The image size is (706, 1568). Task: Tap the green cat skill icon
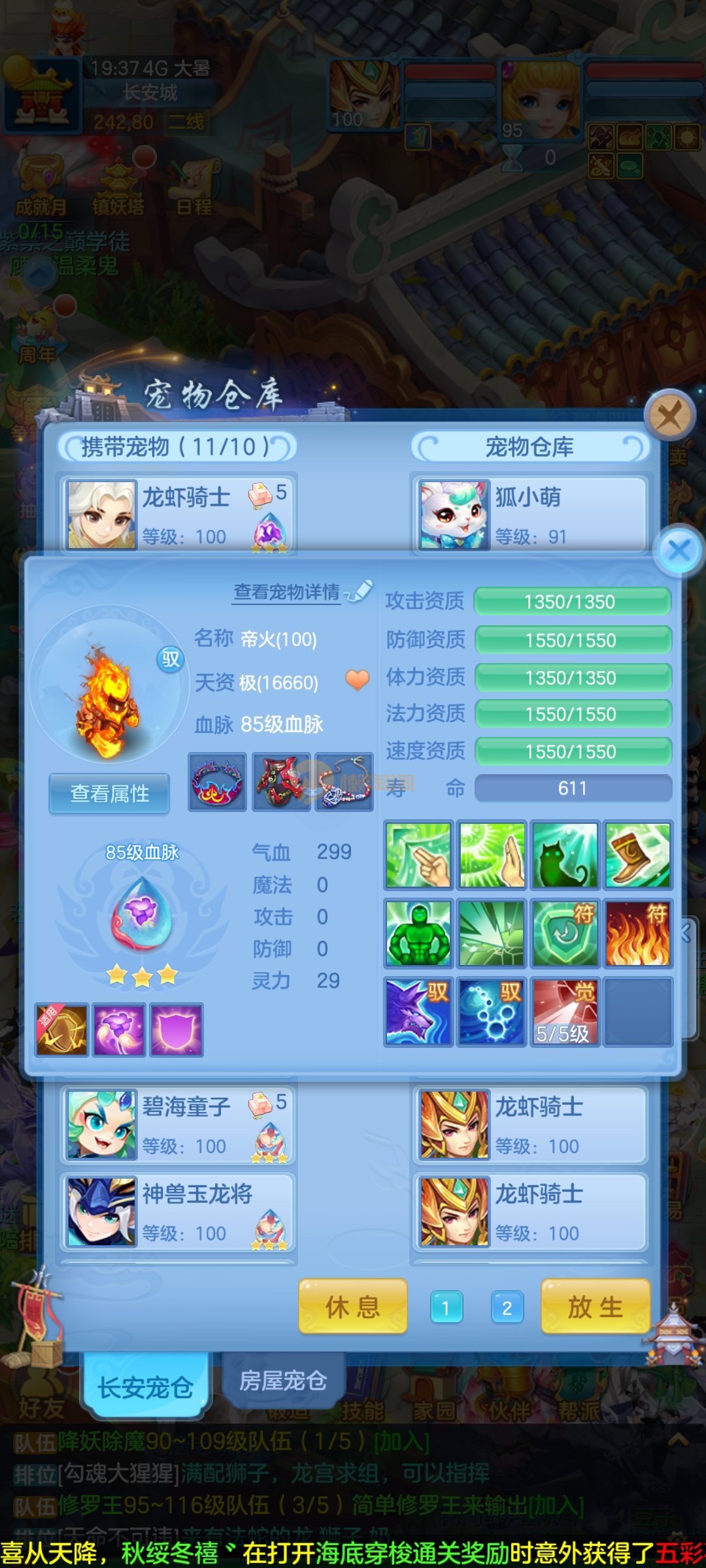(565, 855)
